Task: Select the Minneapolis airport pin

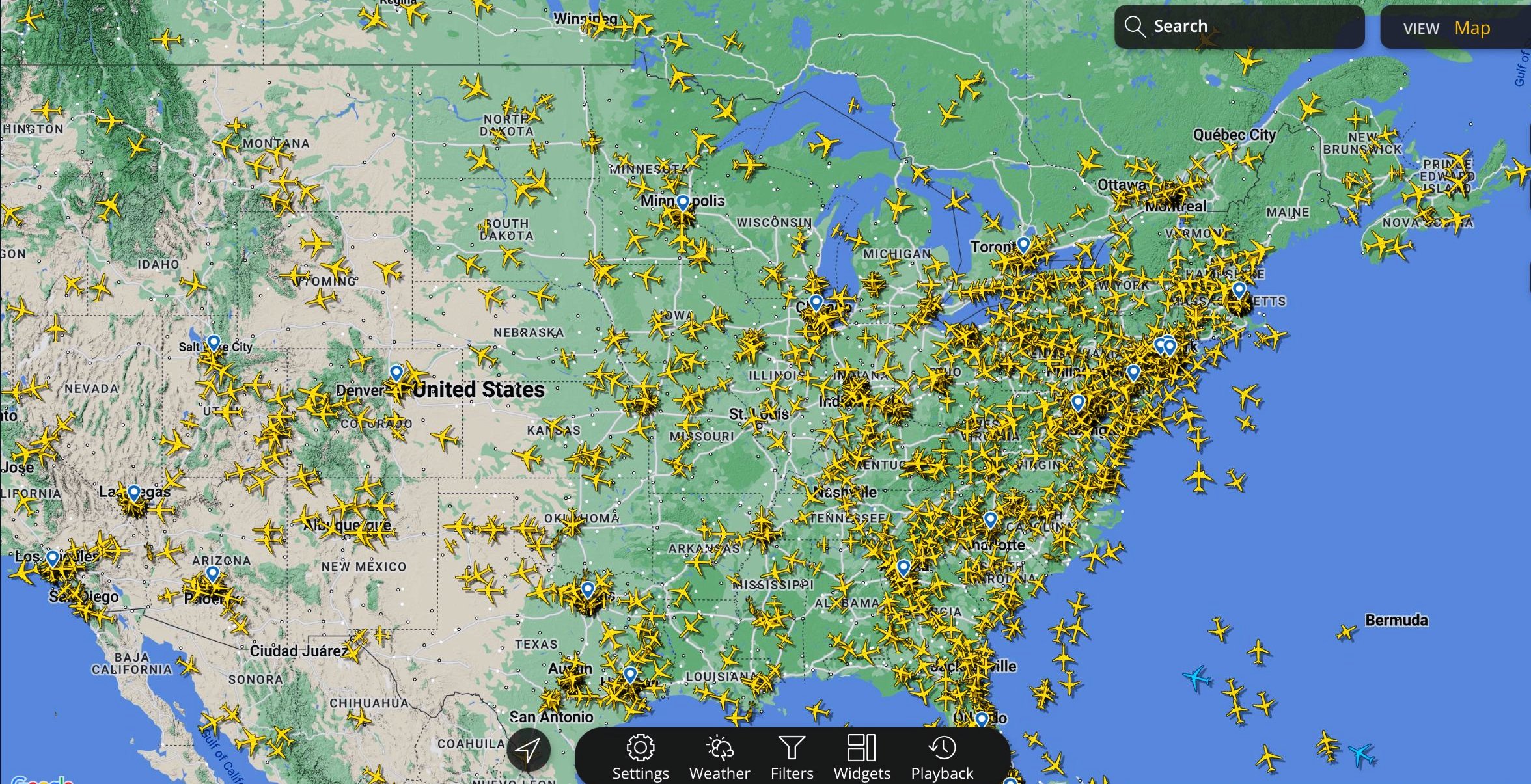Action: [x=682, y=202]
